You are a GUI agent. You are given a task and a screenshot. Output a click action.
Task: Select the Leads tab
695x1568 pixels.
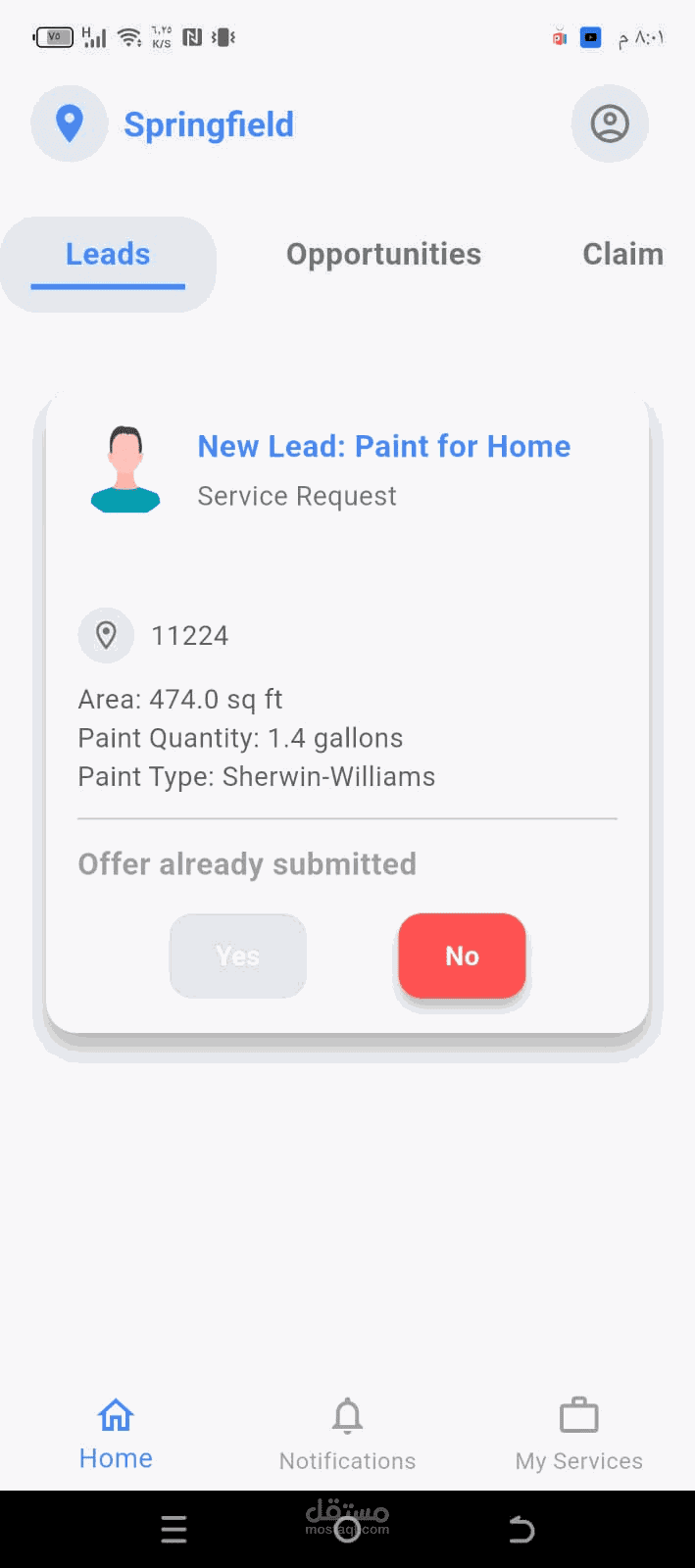point(108,255)
